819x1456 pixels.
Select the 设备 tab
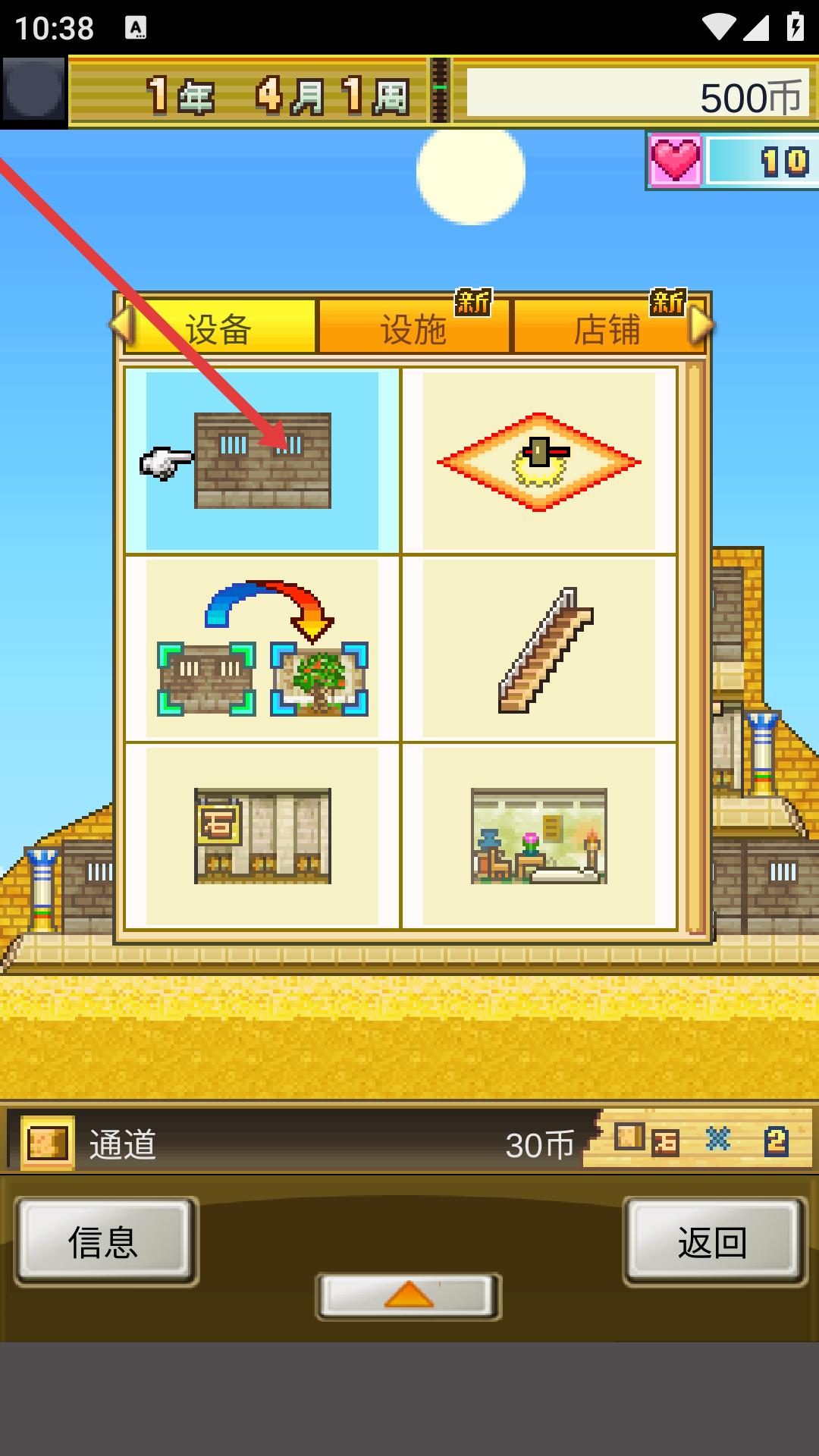(x=218, y=328)
